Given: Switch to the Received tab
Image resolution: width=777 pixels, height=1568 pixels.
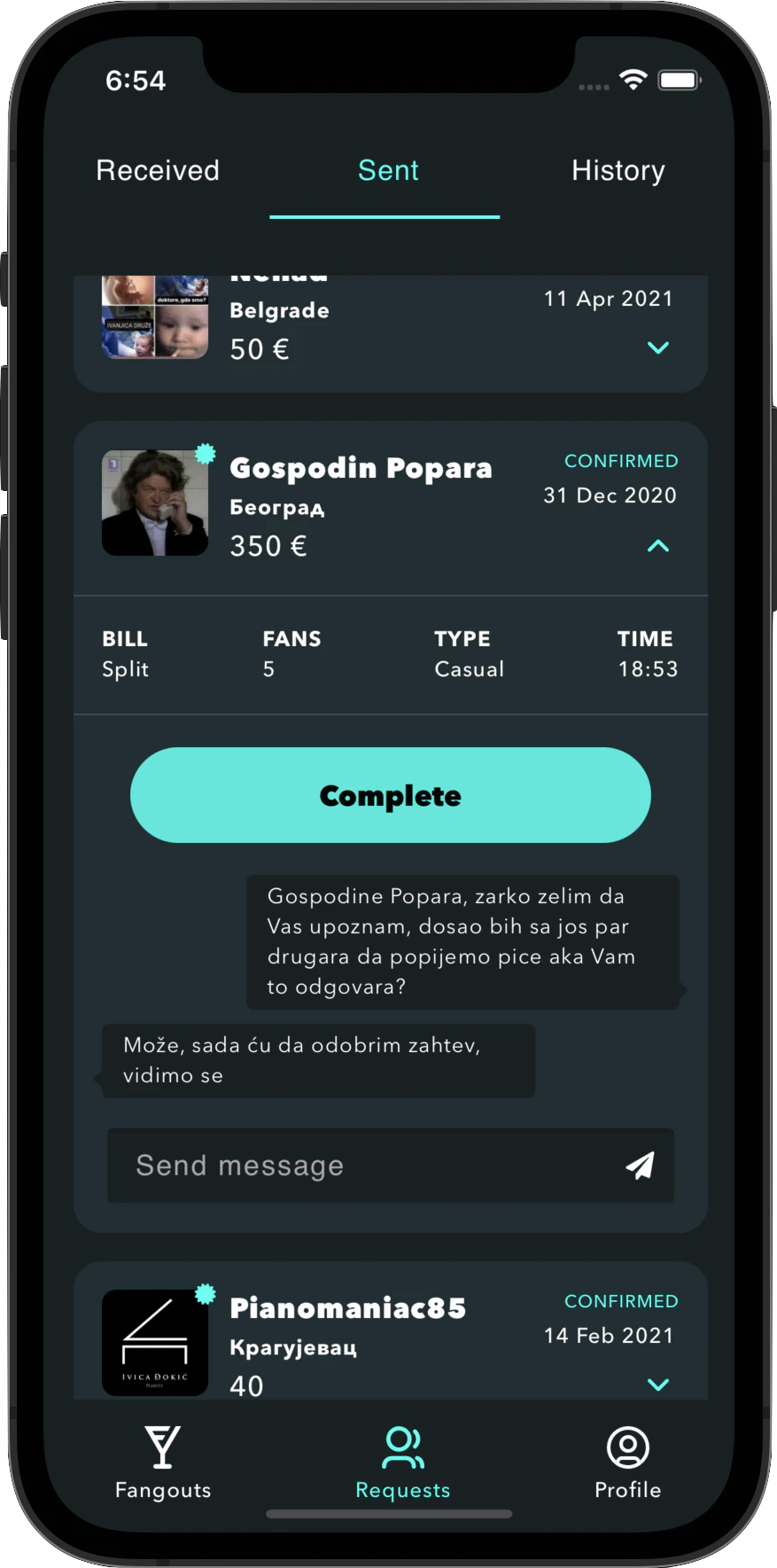Looking at the screenshot, I should (158, 170).
